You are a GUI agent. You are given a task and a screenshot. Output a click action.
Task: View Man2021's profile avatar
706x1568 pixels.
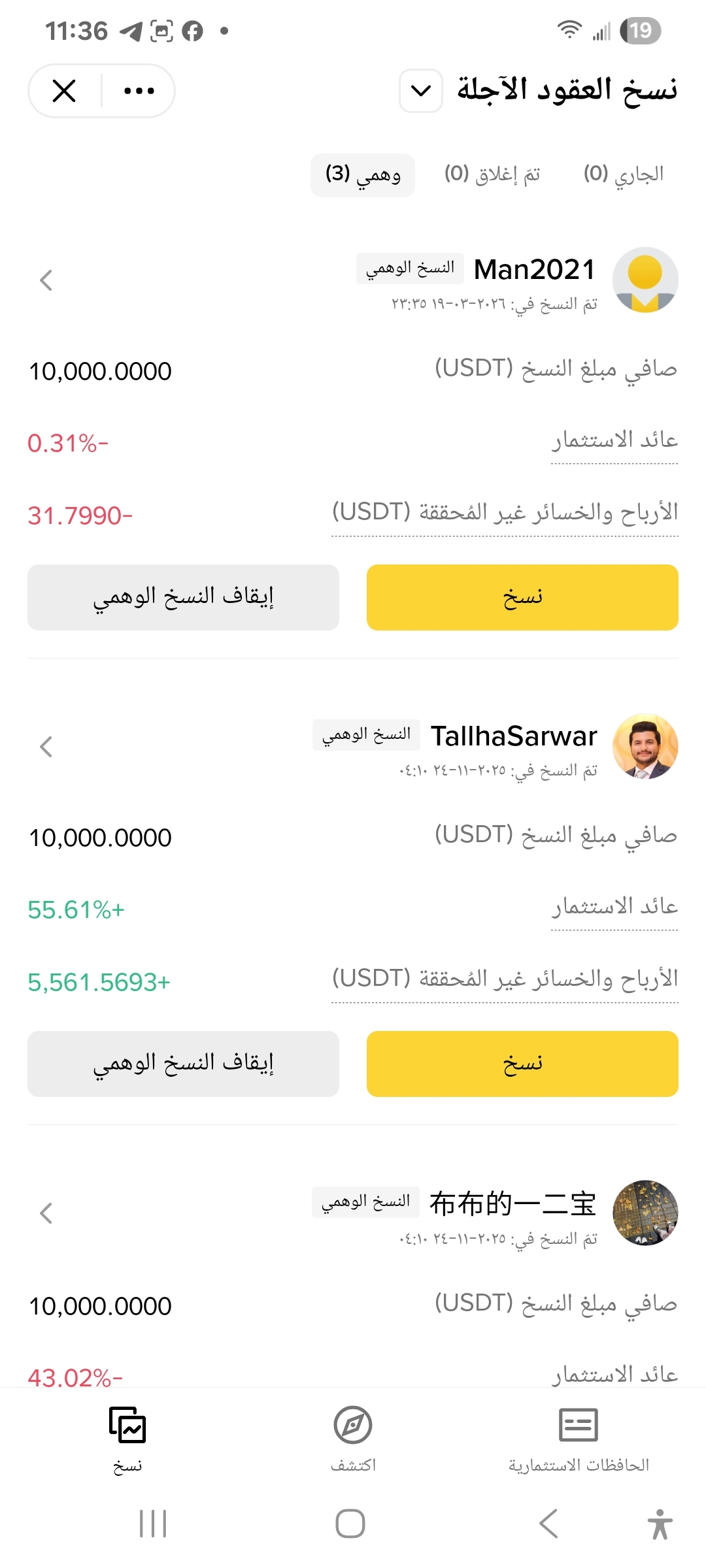[645, 280]
